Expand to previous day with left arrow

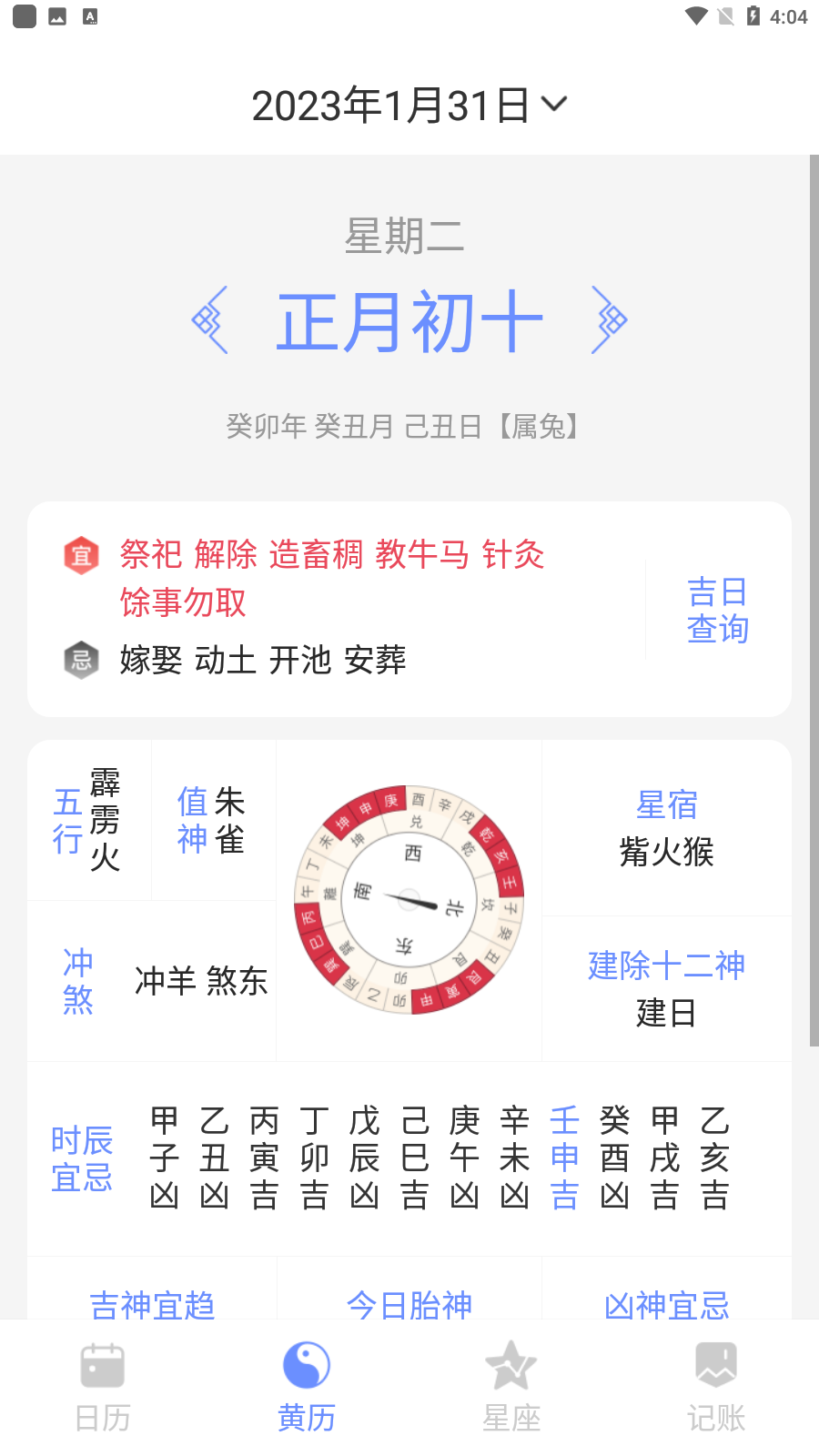(211, 320)
